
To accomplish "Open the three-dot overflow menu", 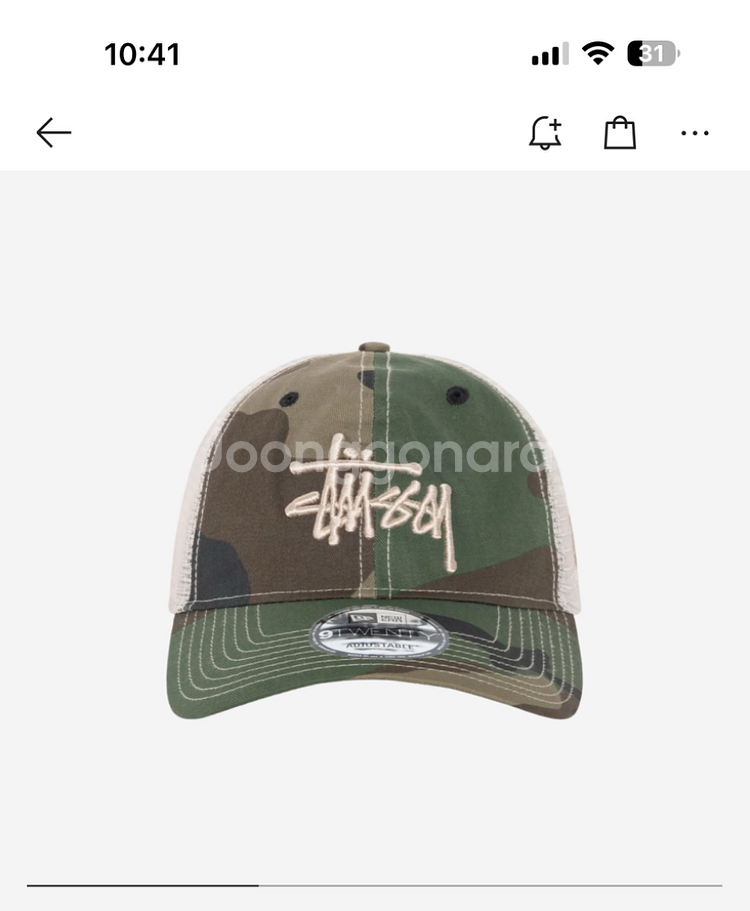I will tap(694, 132).
